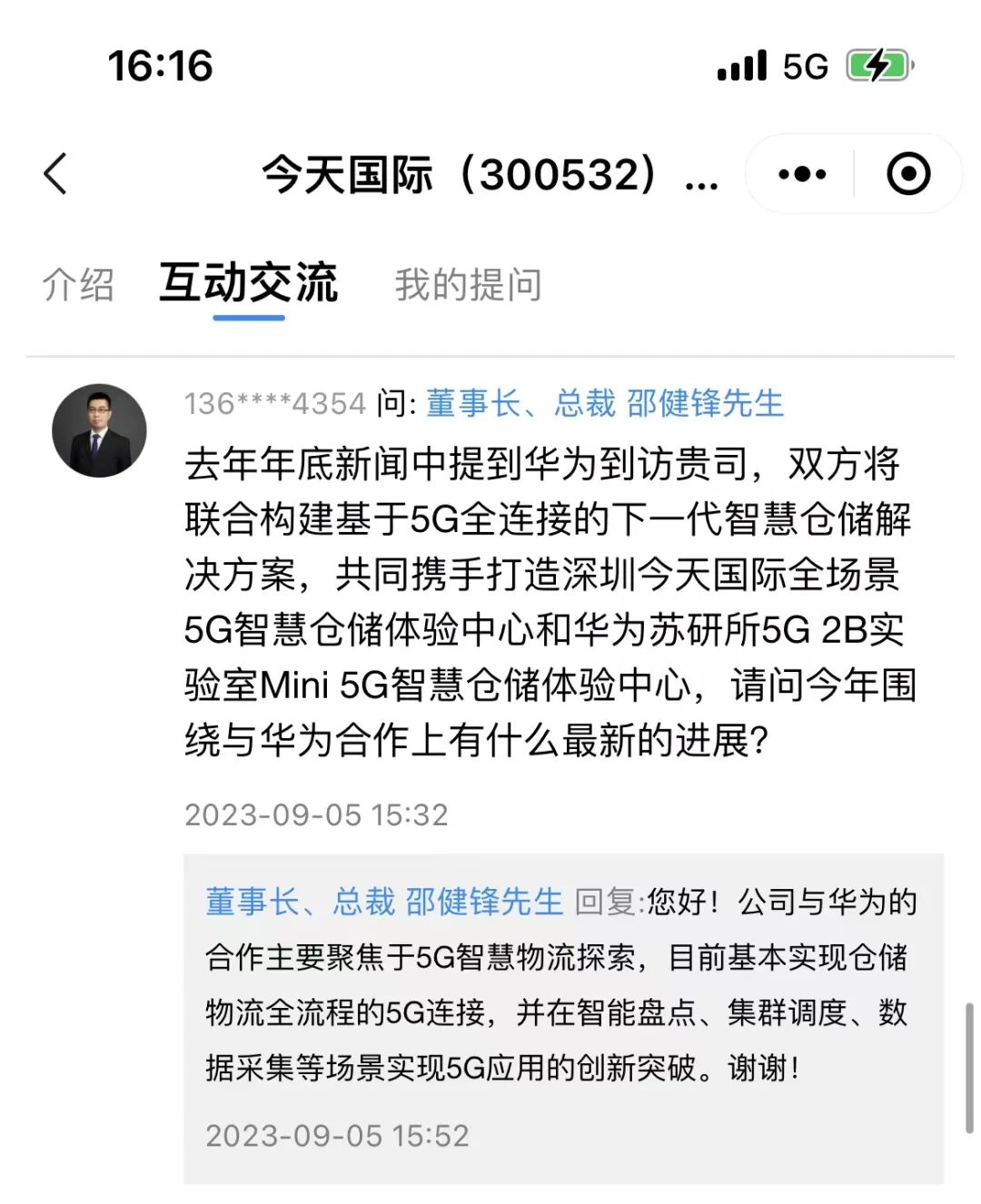Close the mini program with the circle button

pyautogui.click(x=907, y=173)
